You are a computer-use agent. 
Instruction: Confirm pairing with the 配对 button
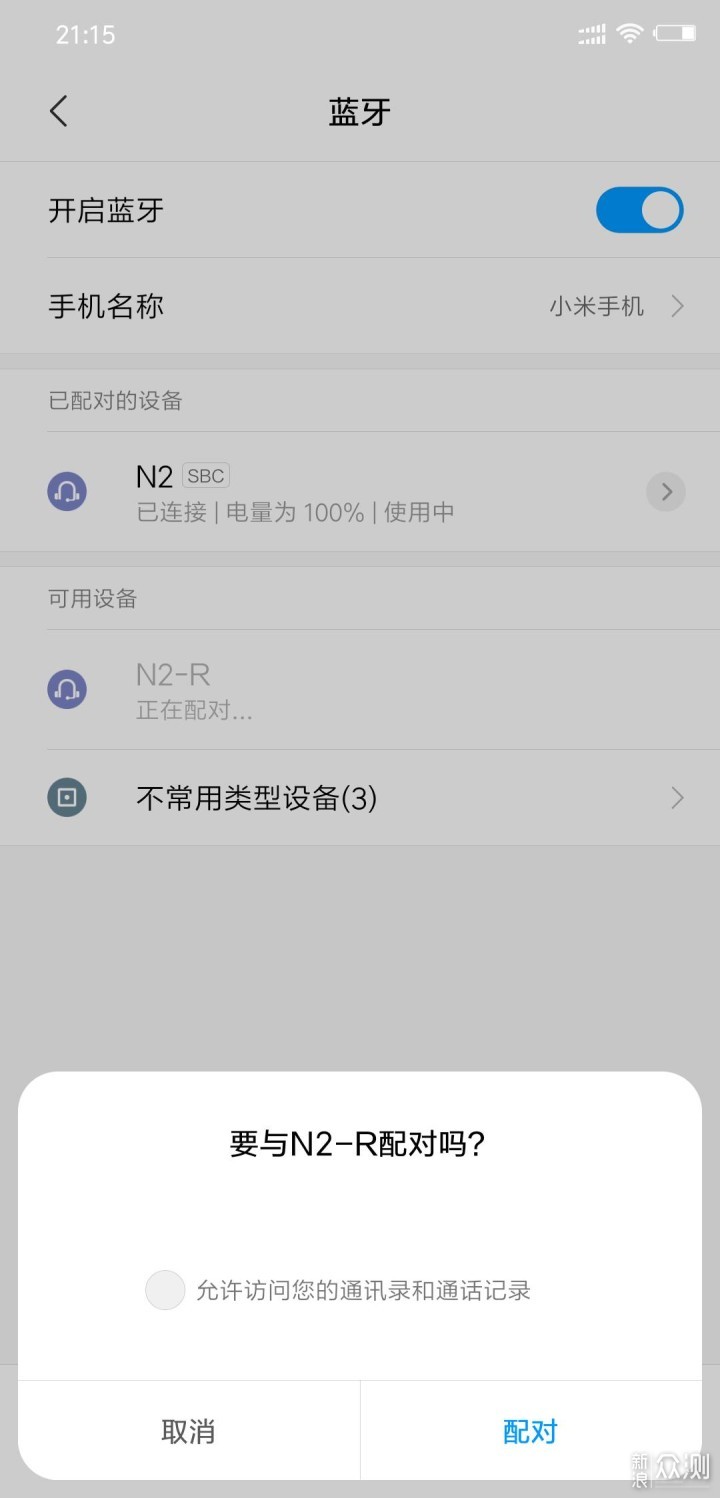530,1431
